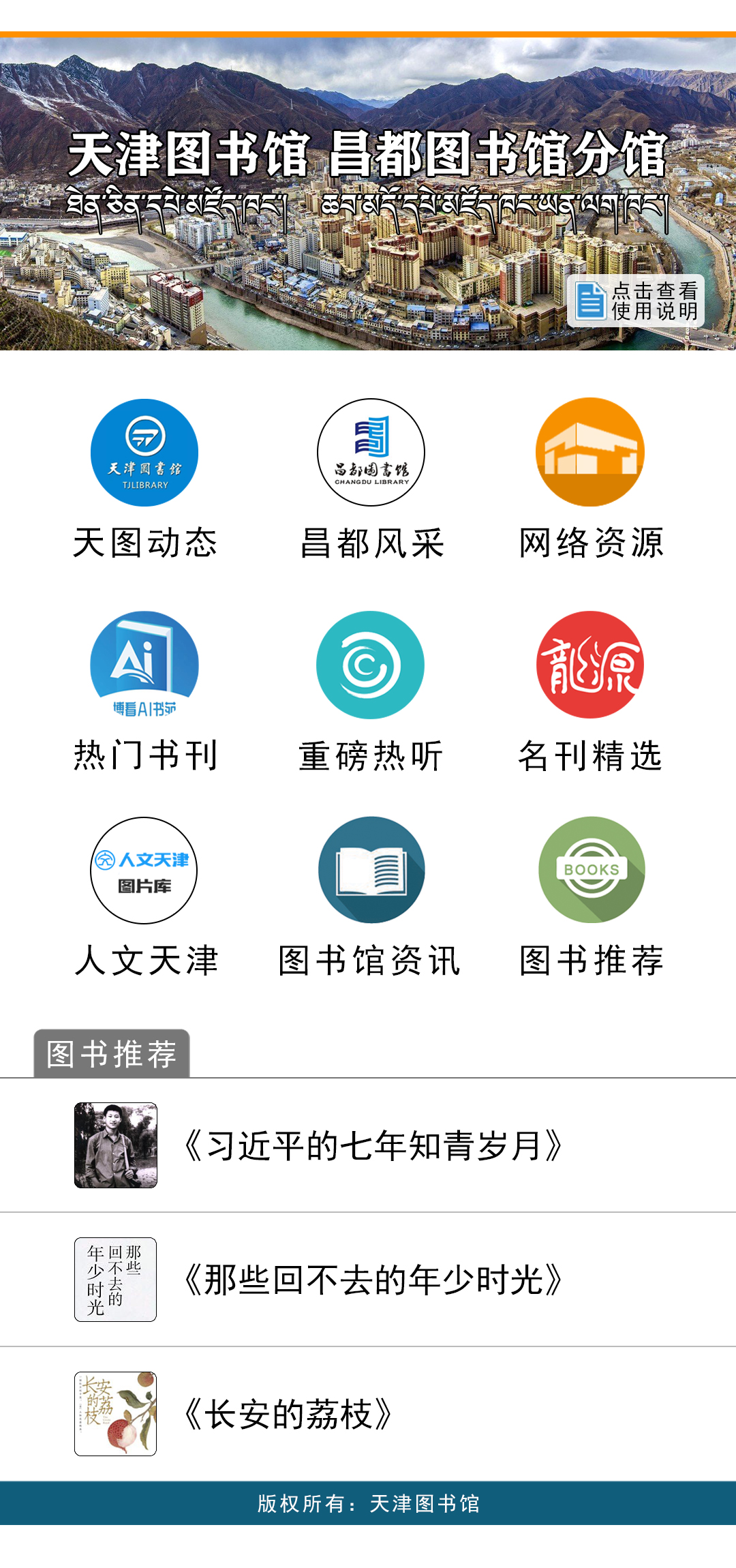The image size is (736, 1568).
Task: Open book 《习近平的七年知青岁月》
Action: point(373,1145)
